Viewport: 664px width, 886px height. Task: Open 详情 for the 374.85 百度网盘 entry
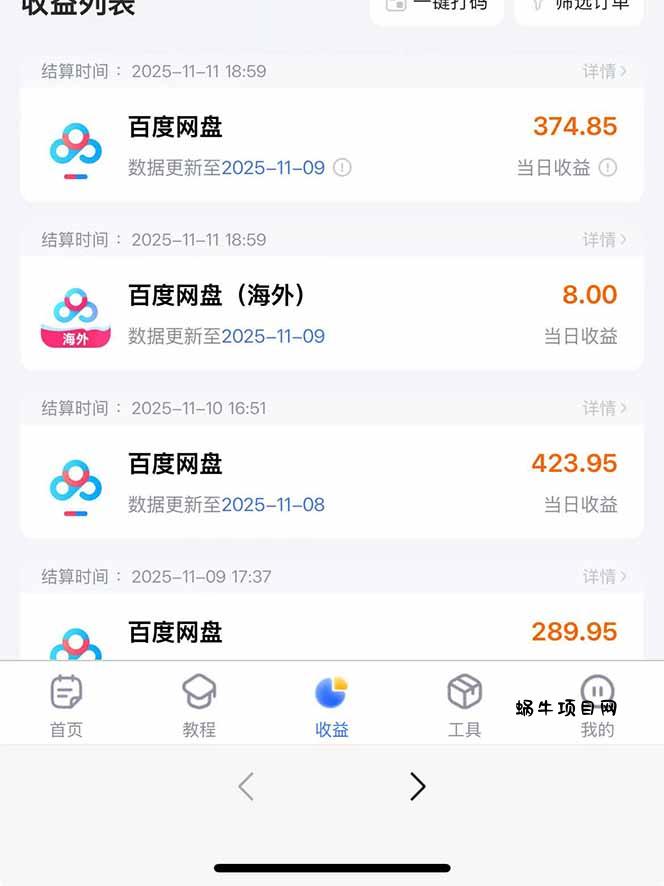coord(604,71)
